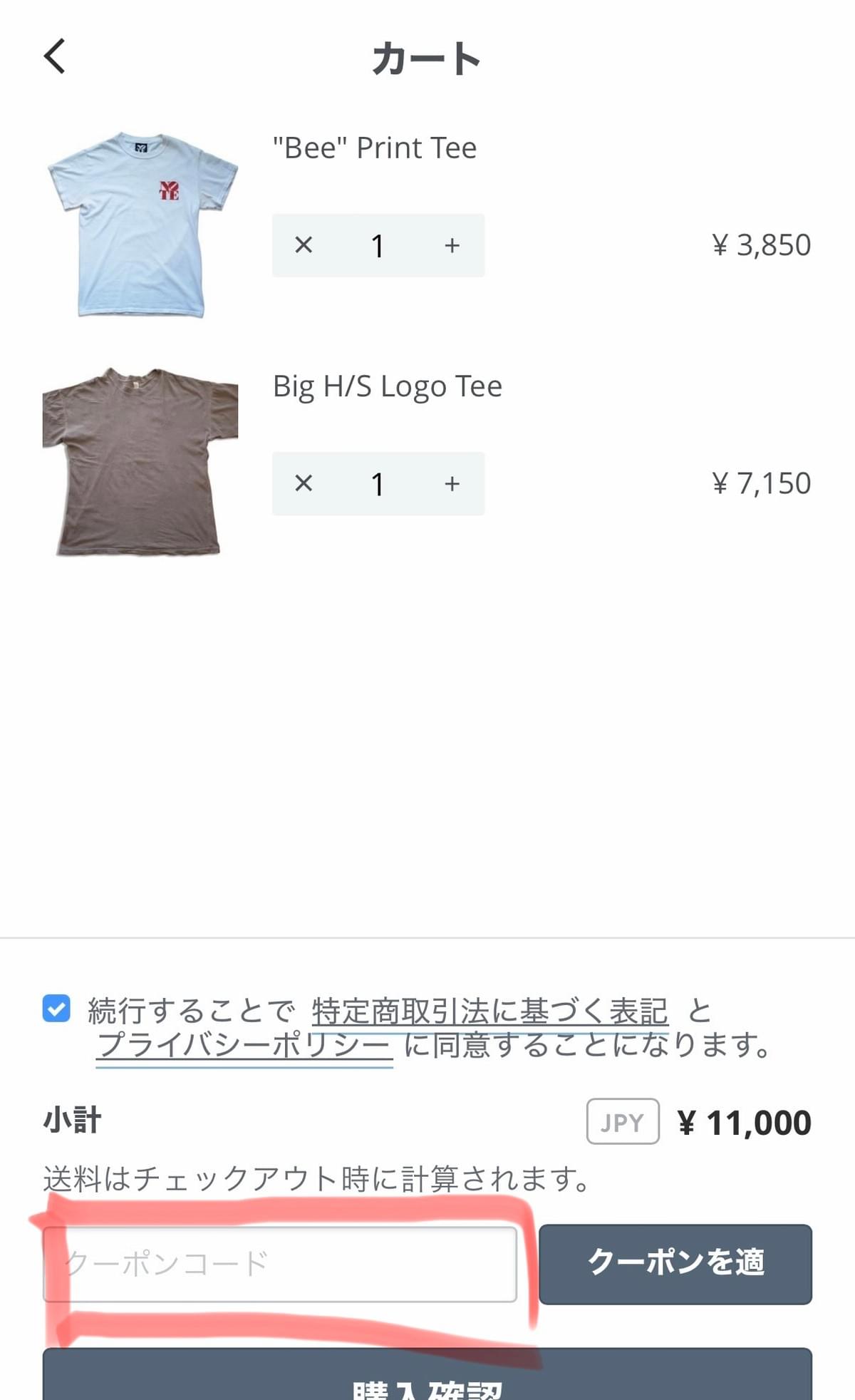Open the プライバシーポリシー link
Image resolution: width=855 pixels, height=1400 pixels.
coord(244,1046)
